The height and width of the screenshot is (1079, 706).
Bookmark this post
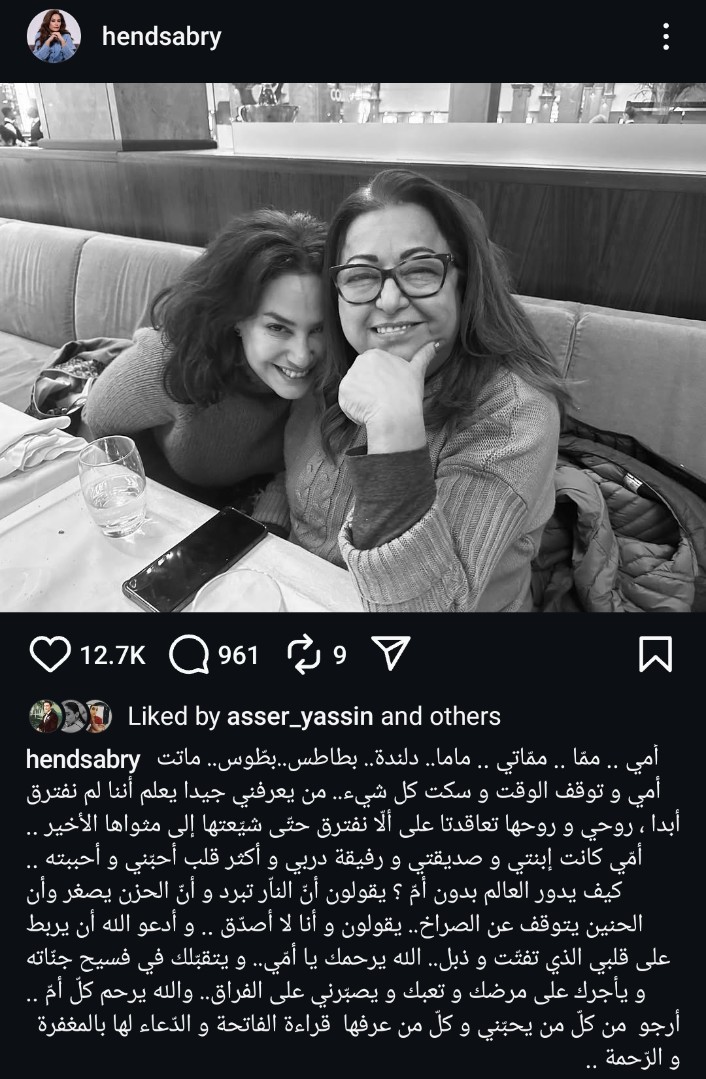[655, 655]
